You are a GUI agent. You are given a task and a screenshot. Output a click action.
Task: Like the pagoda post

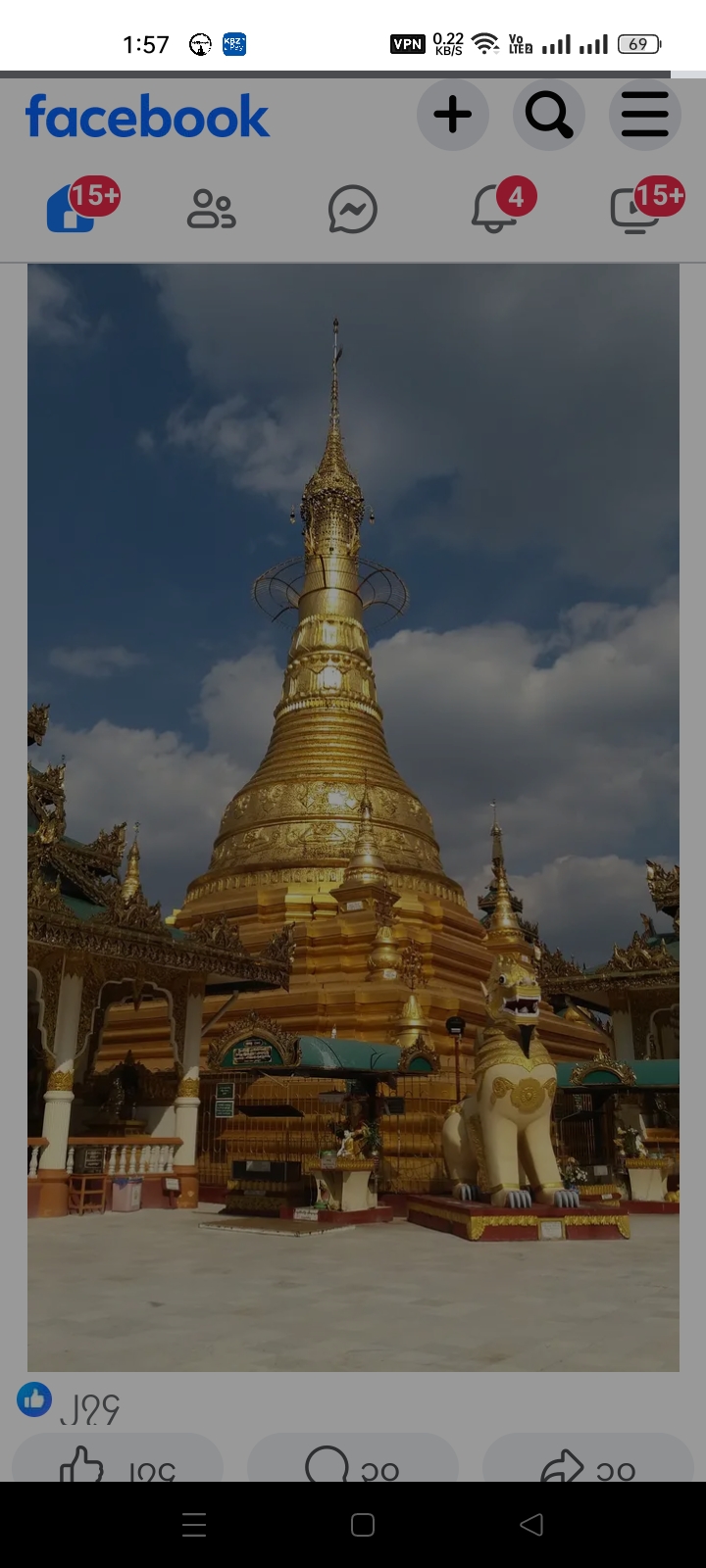(x=118, y=1462)
